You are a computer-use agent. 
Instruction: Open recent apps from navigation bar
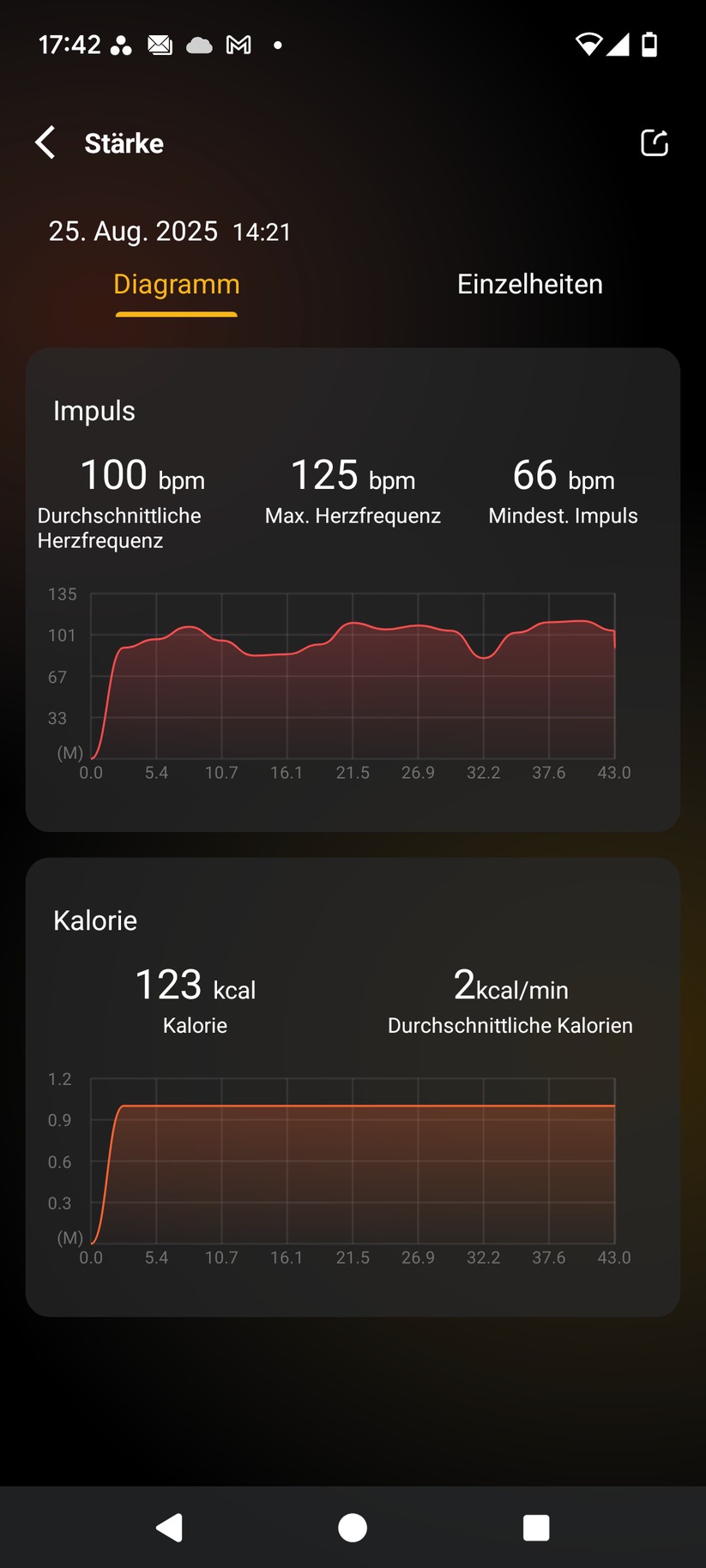(x=536, y=1528)
